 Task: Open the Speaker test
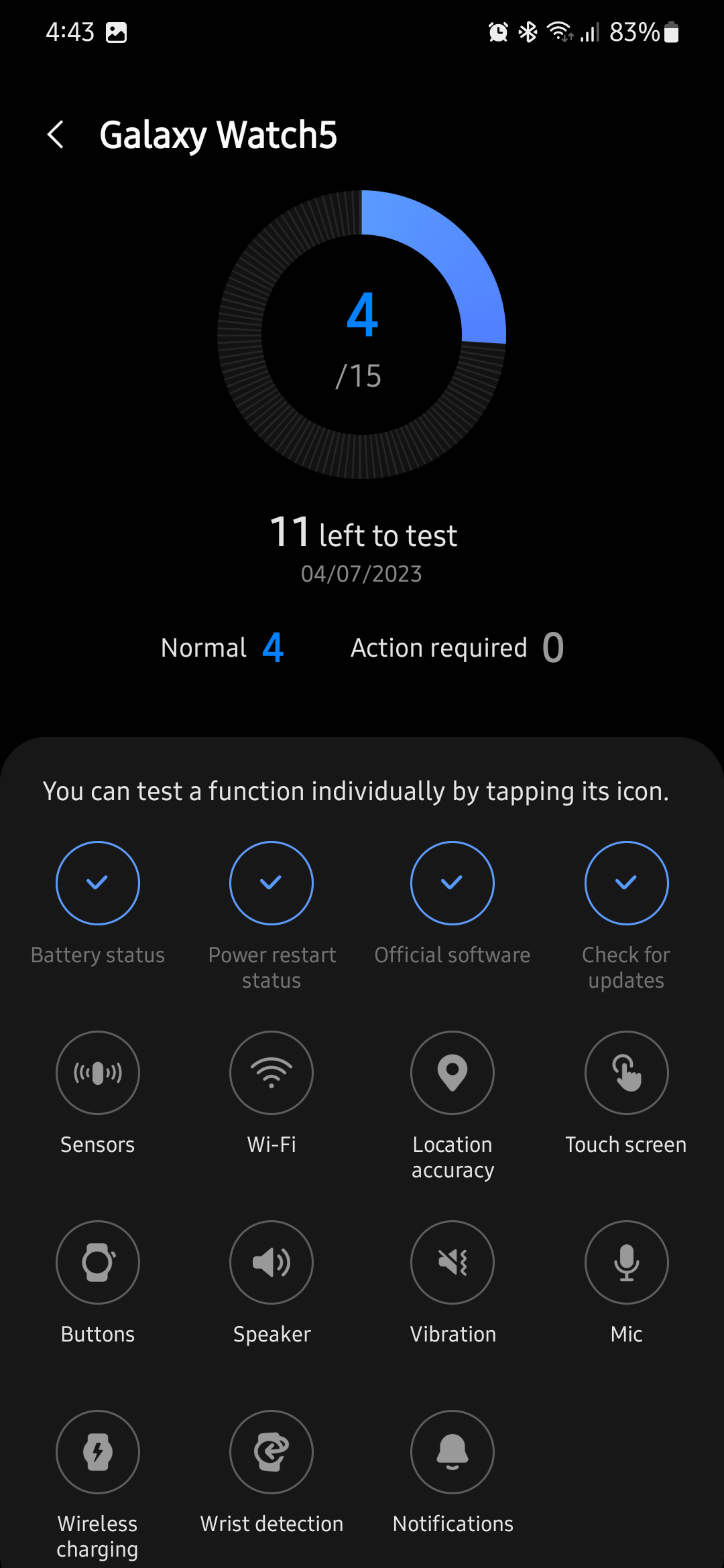[x=271, y=1262]
